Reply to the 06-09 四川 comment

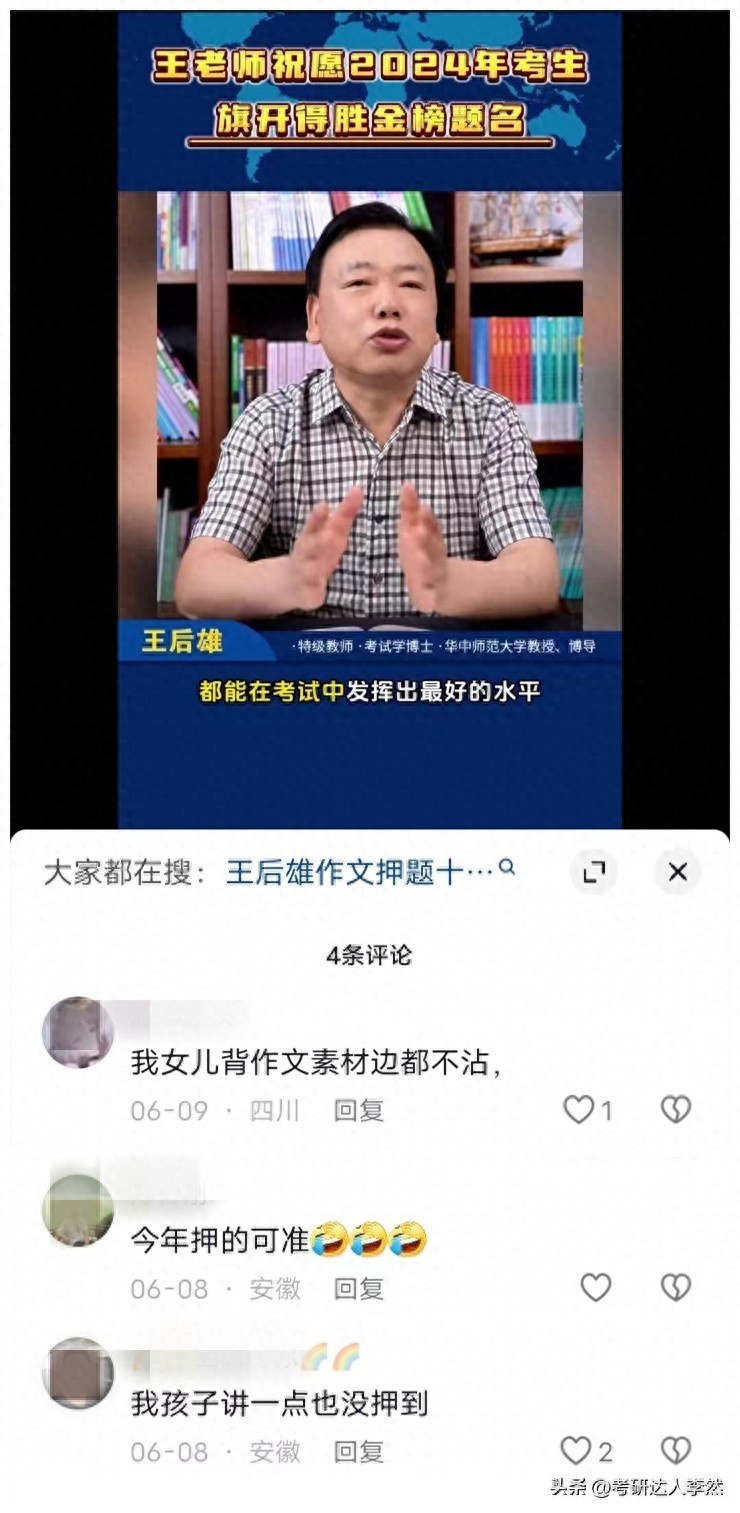click(x=359, y=1110)
